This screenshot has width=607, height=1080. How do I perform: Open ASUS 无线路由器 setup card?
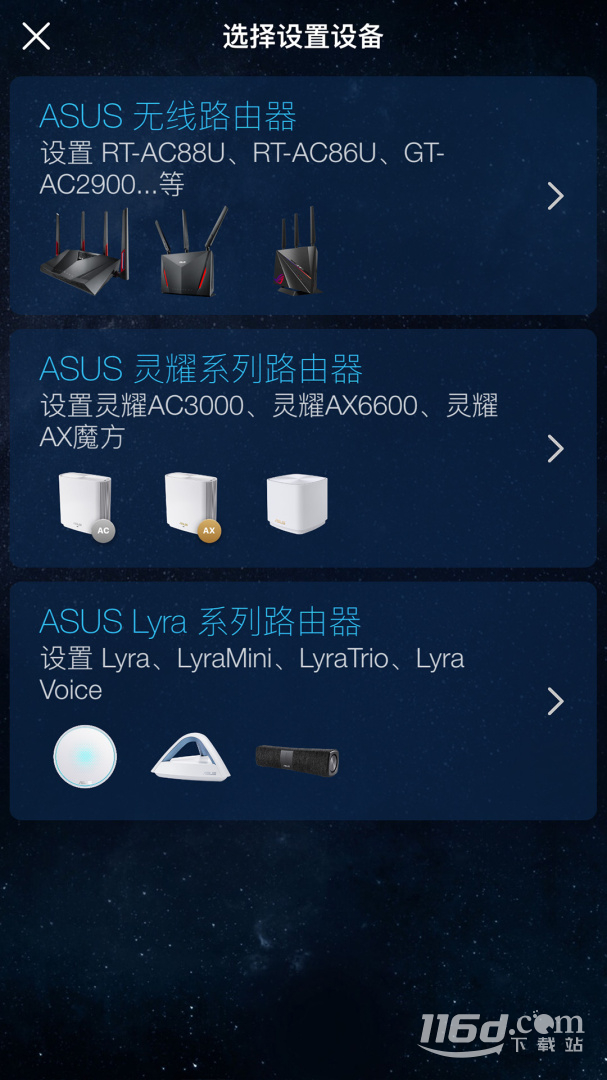[x=303, y=196]
